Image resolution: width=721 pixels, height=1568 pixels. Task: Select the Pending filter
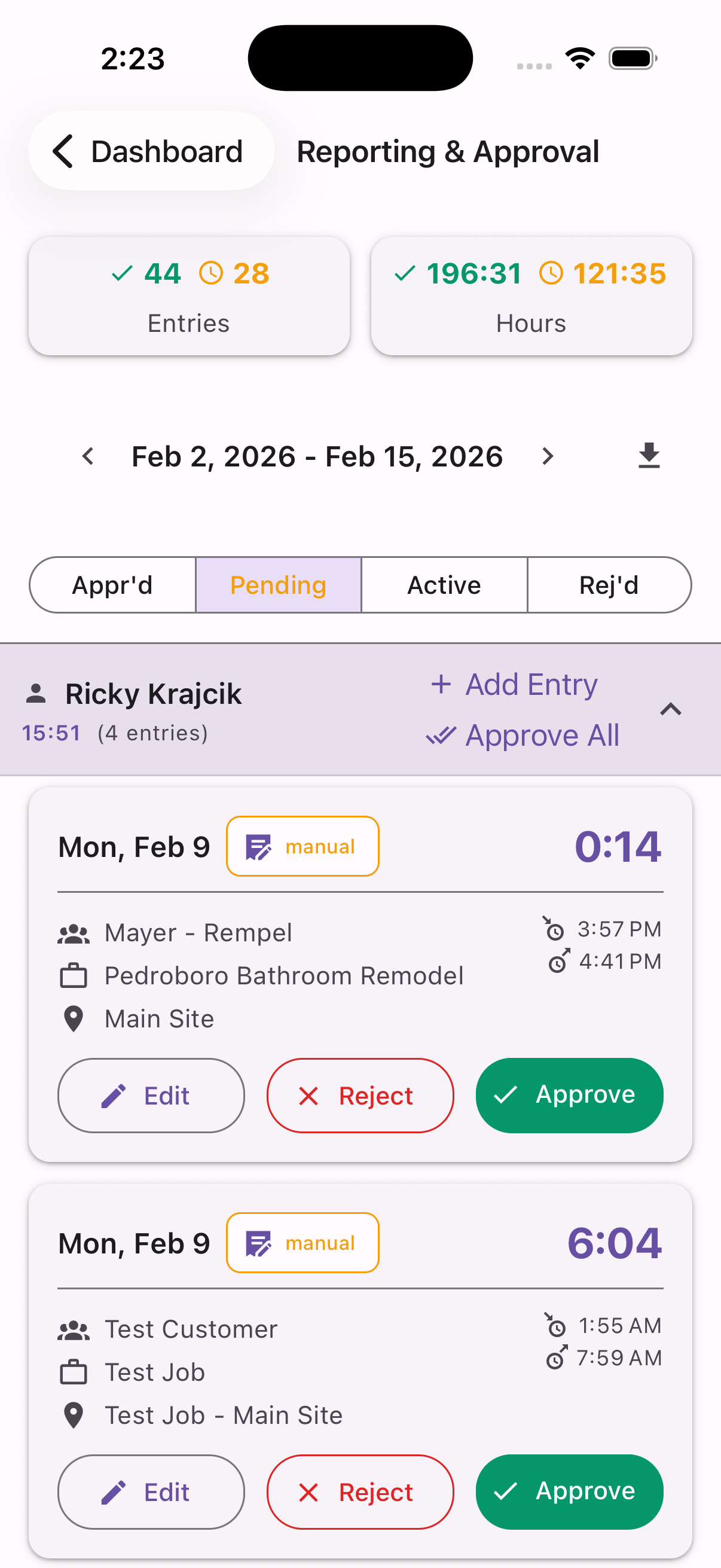[278, 585]
